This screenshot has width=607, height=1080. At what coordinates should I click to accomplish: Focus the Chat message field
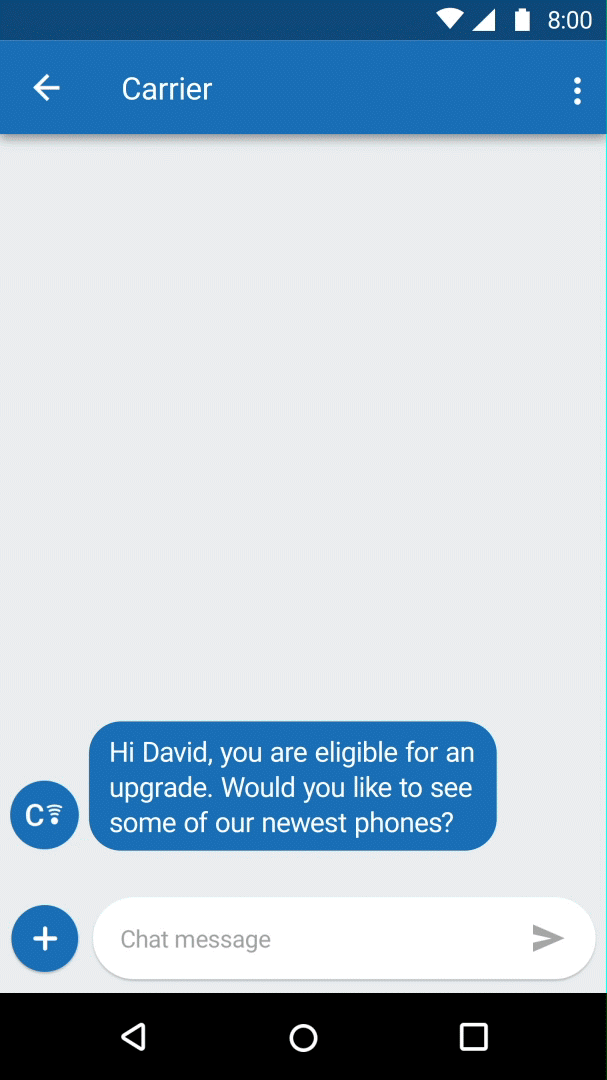(310, 939)
